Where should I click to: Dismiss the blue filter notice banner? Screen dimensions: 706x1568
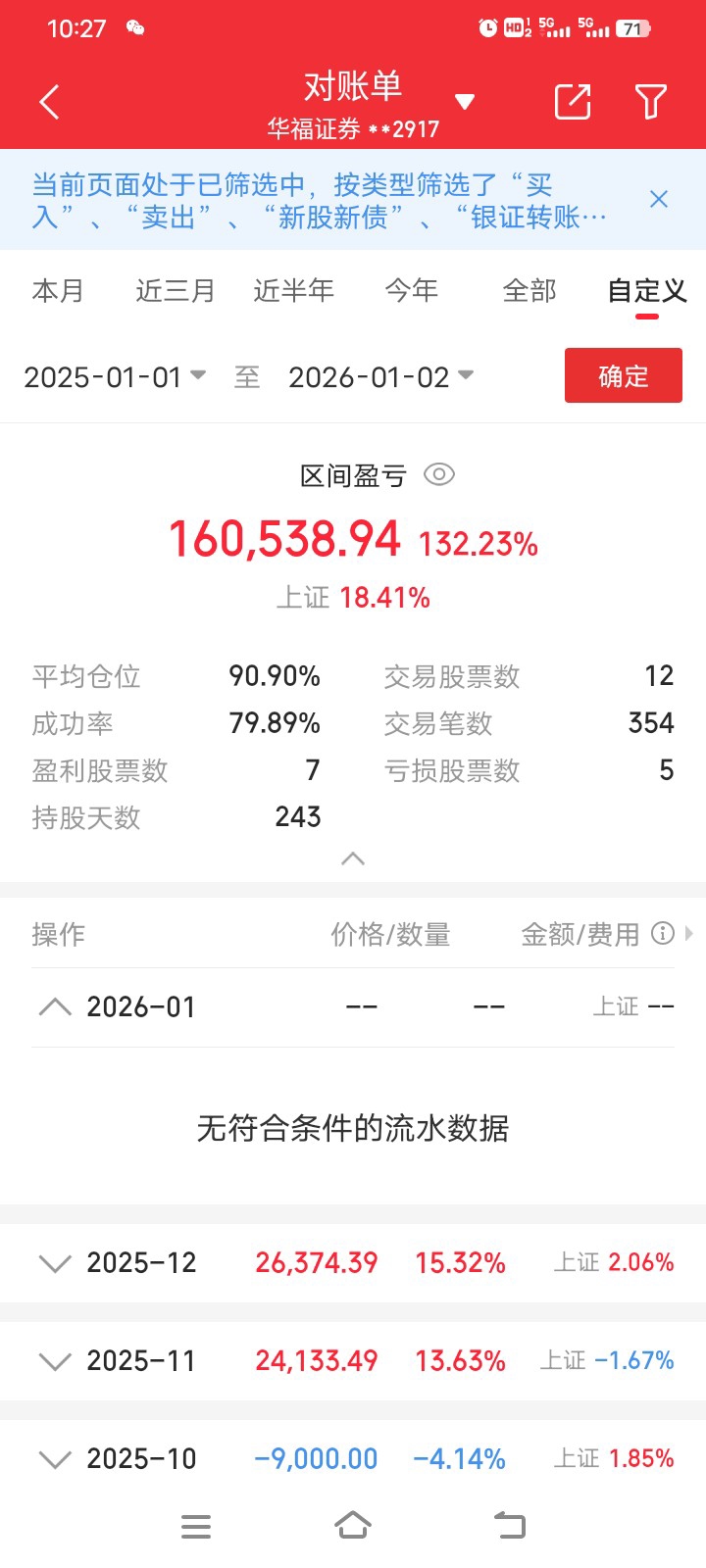click(659, 200)
